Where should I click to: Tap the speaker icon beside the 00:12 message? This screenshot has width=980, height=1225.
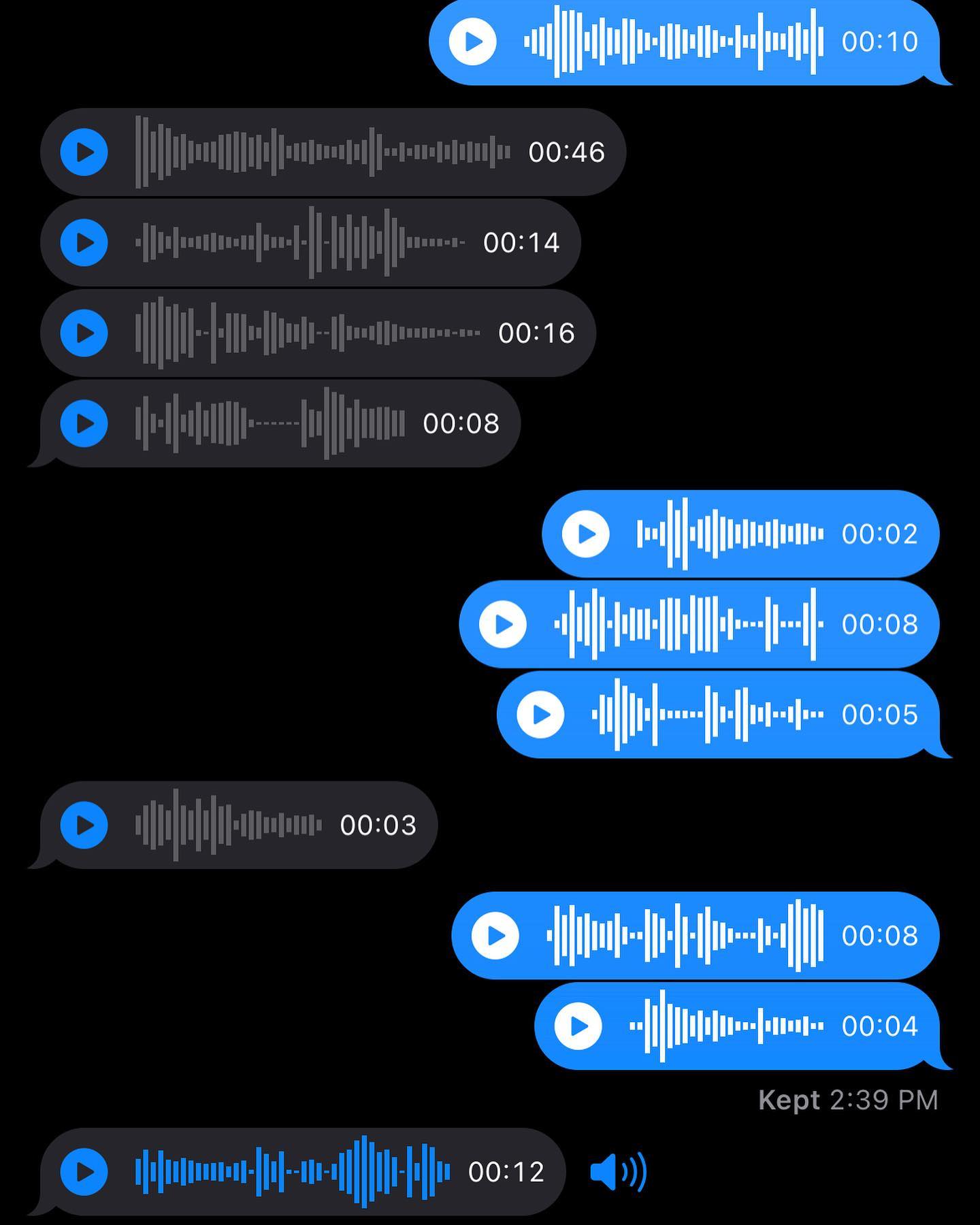pos(618,1172)
